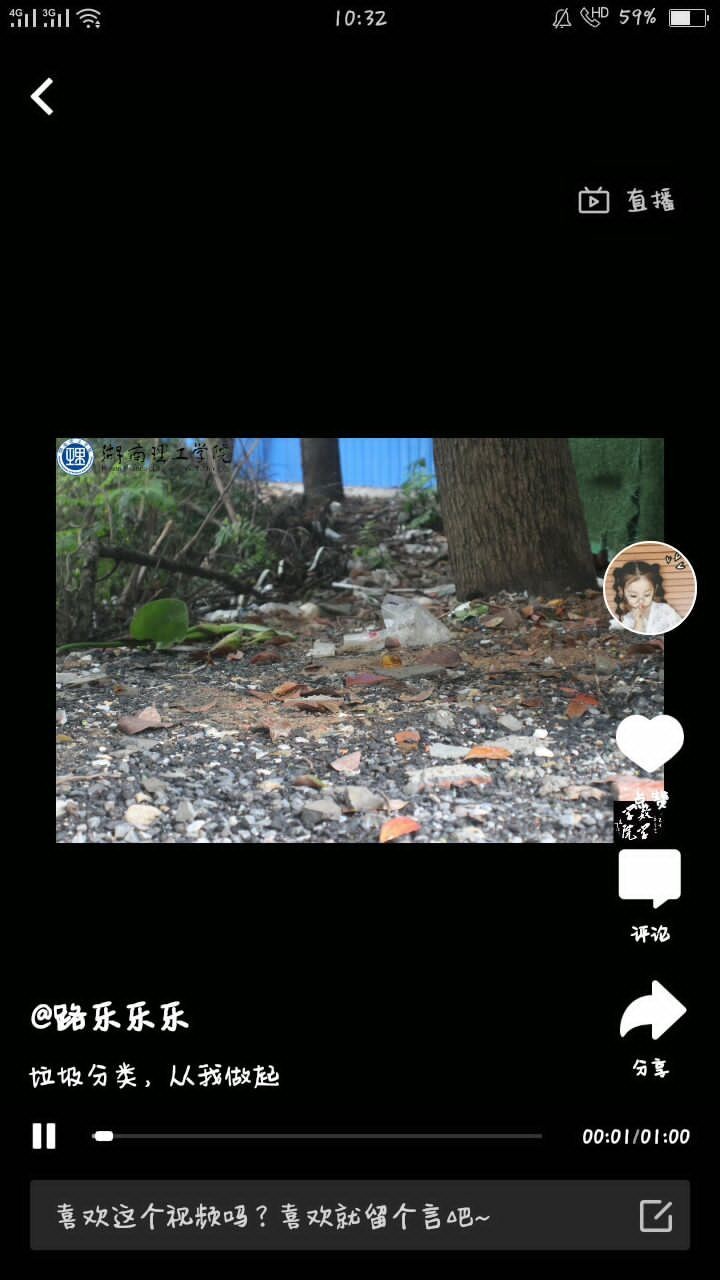The image size is (720, 1280).
Task: Pause the video playback
Action: click(44, 1136)
